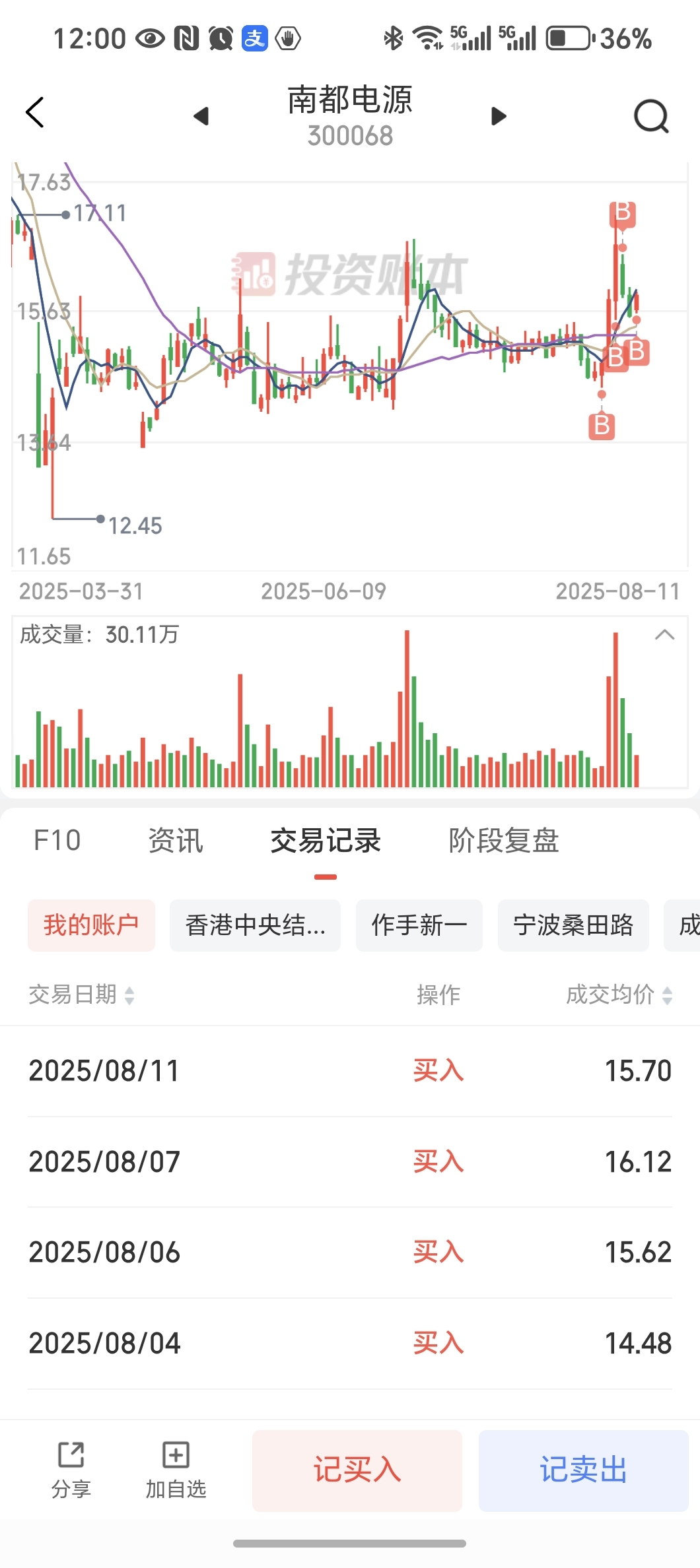
Task: Sort records by 交易日期
Action: 81,995
